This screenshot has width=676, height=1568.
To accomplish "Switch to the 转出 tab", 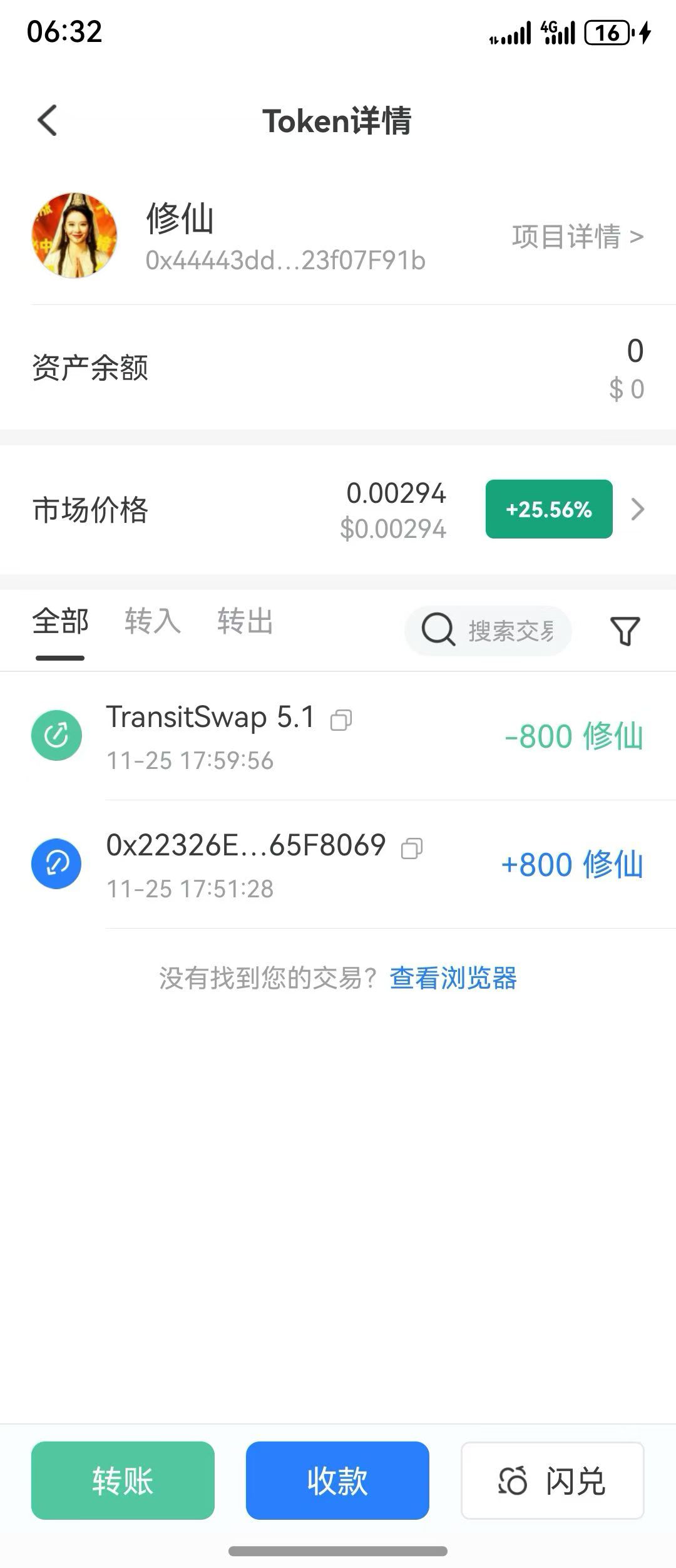I will (x=245, y=622).
